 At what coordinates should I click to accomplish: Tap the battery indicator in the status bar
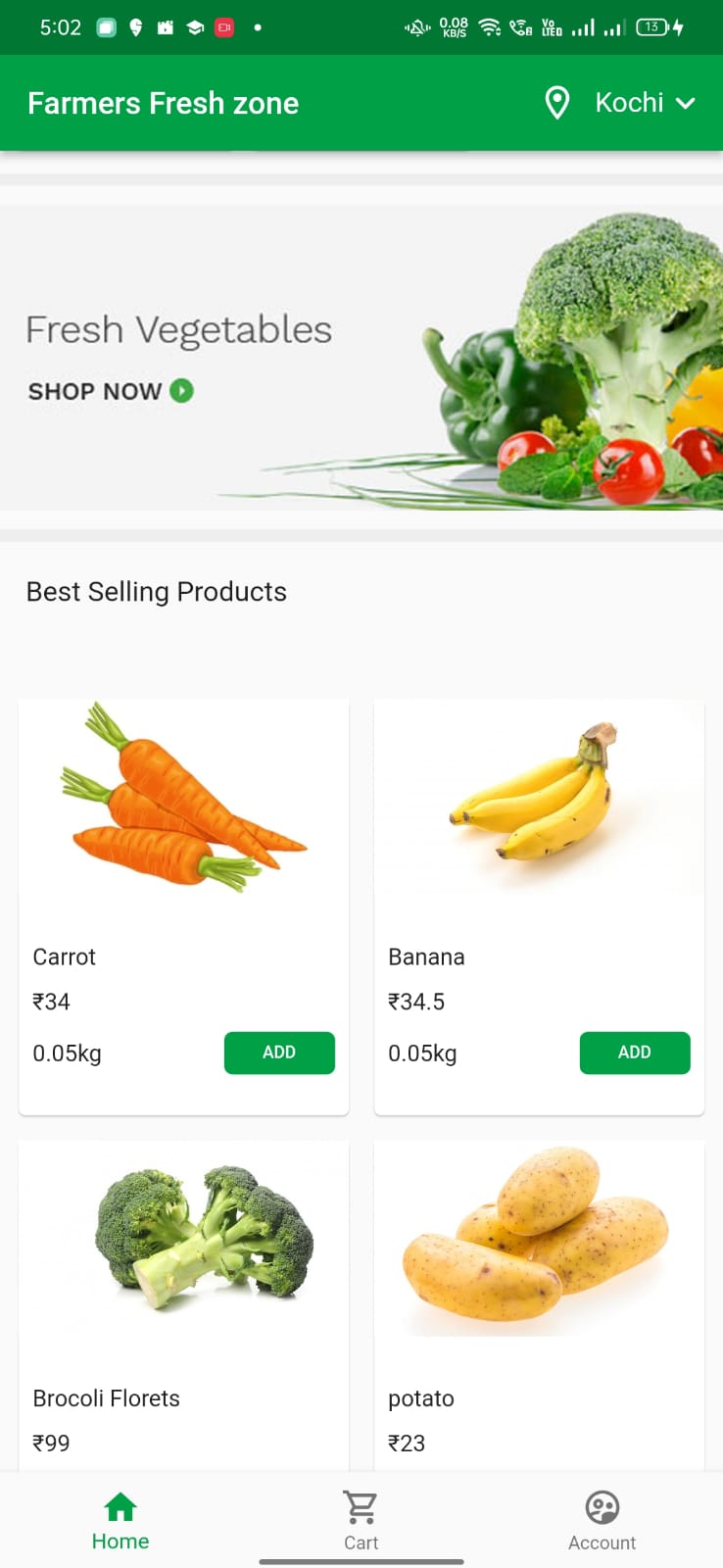pyautogui.click(x=650, y=26)
